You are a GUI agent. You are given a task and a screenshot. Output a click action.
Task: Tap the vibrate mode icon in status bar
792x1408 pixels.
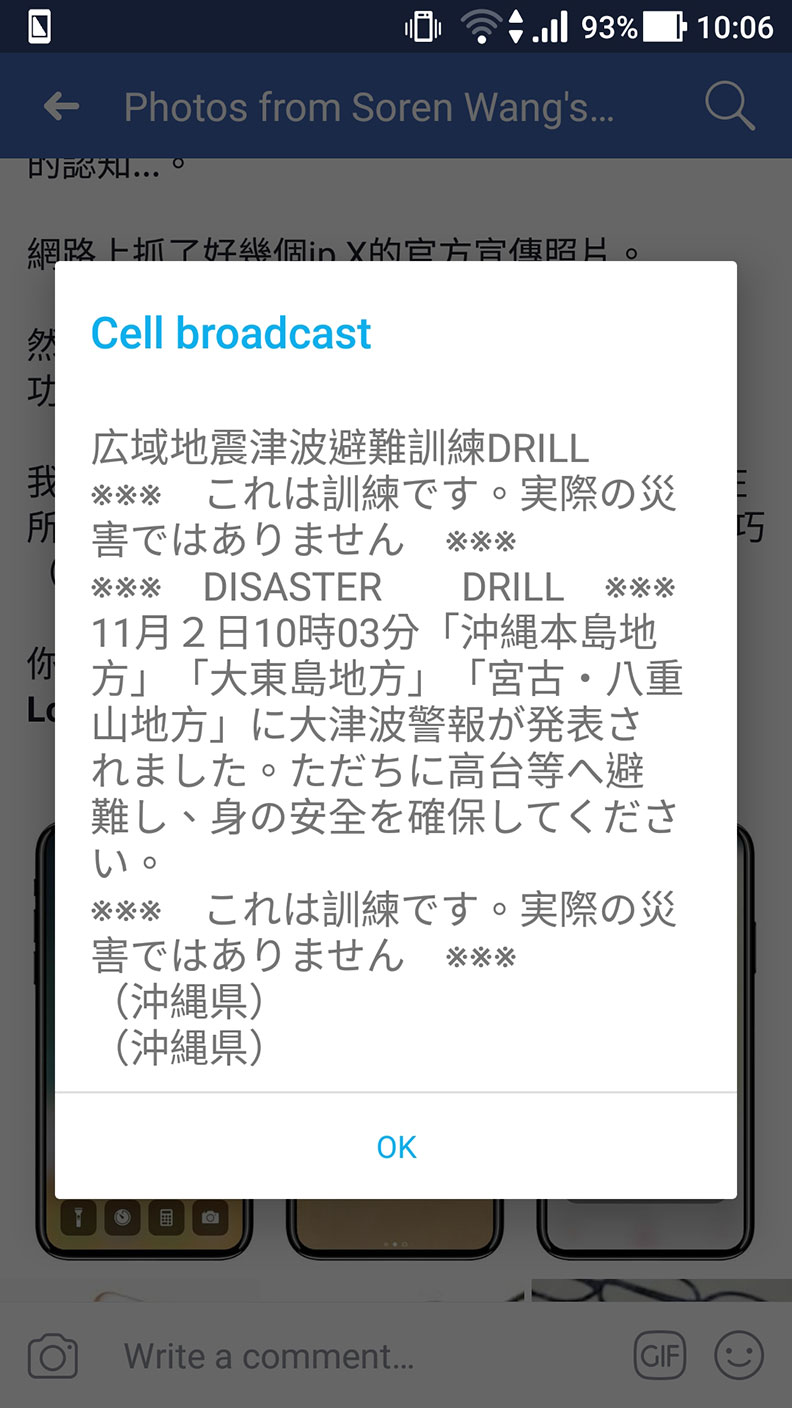click(x=421, y=27)
